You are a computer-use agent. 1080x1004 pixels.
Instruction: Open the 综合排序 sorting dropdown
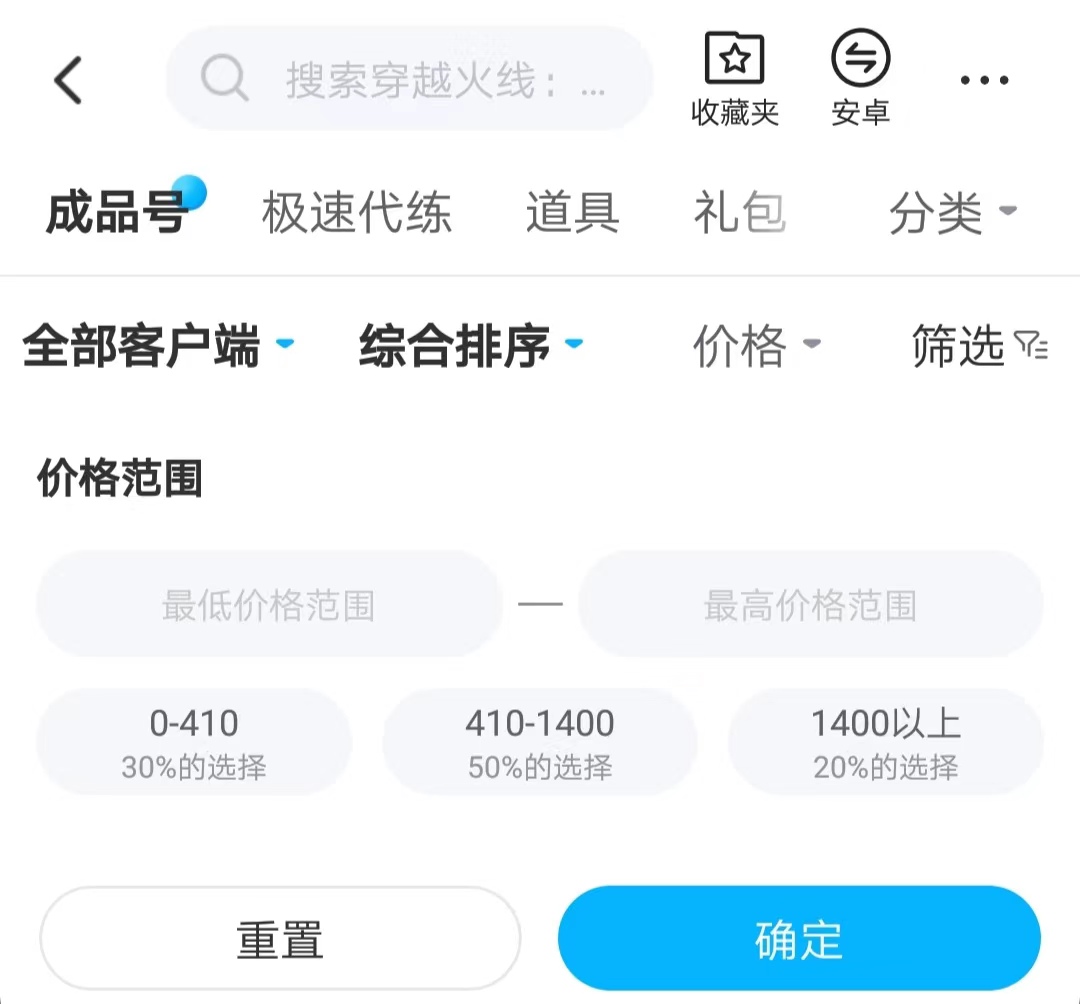[470, 345]
